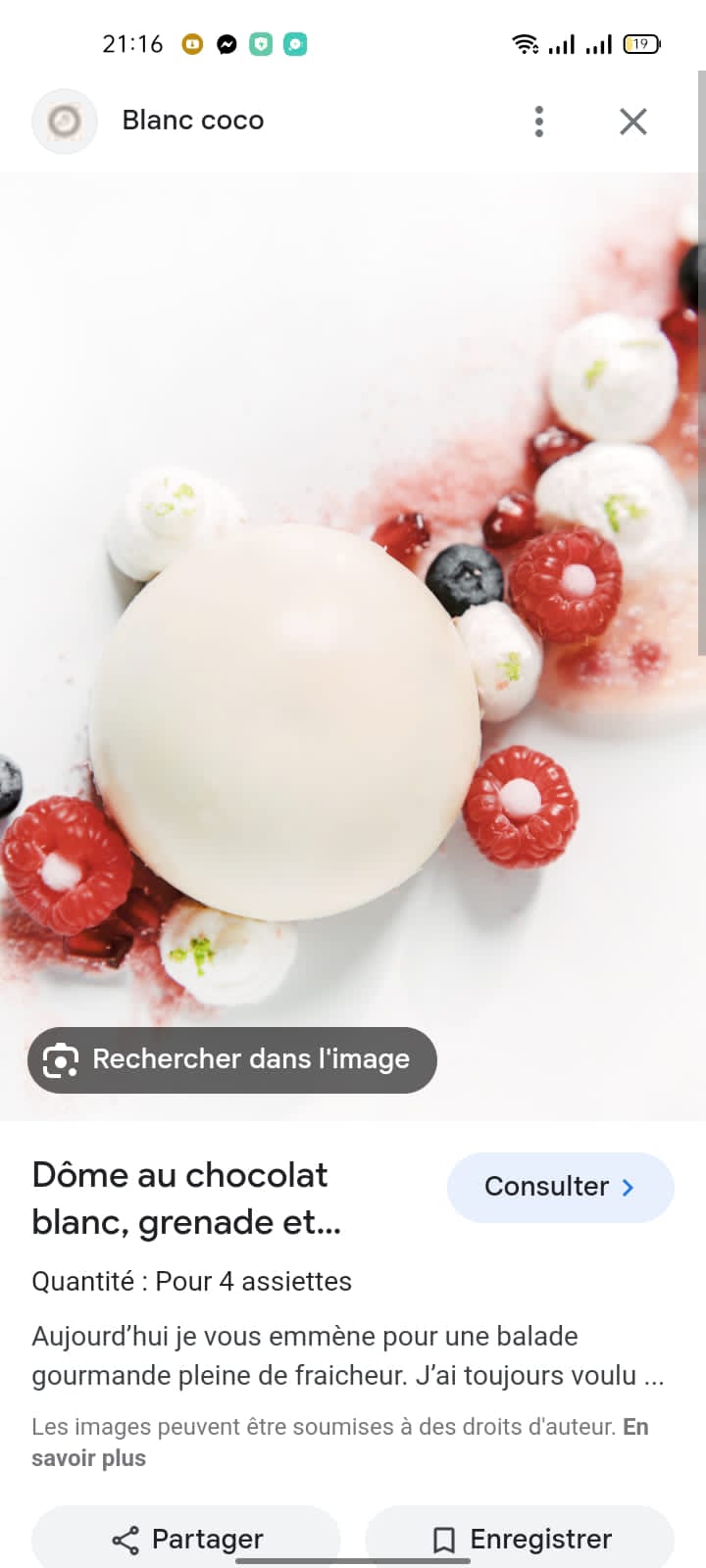The height and width of the screenshot is (1568, 706).
Task: Open the page with Consulter button
Action: 560,1187
